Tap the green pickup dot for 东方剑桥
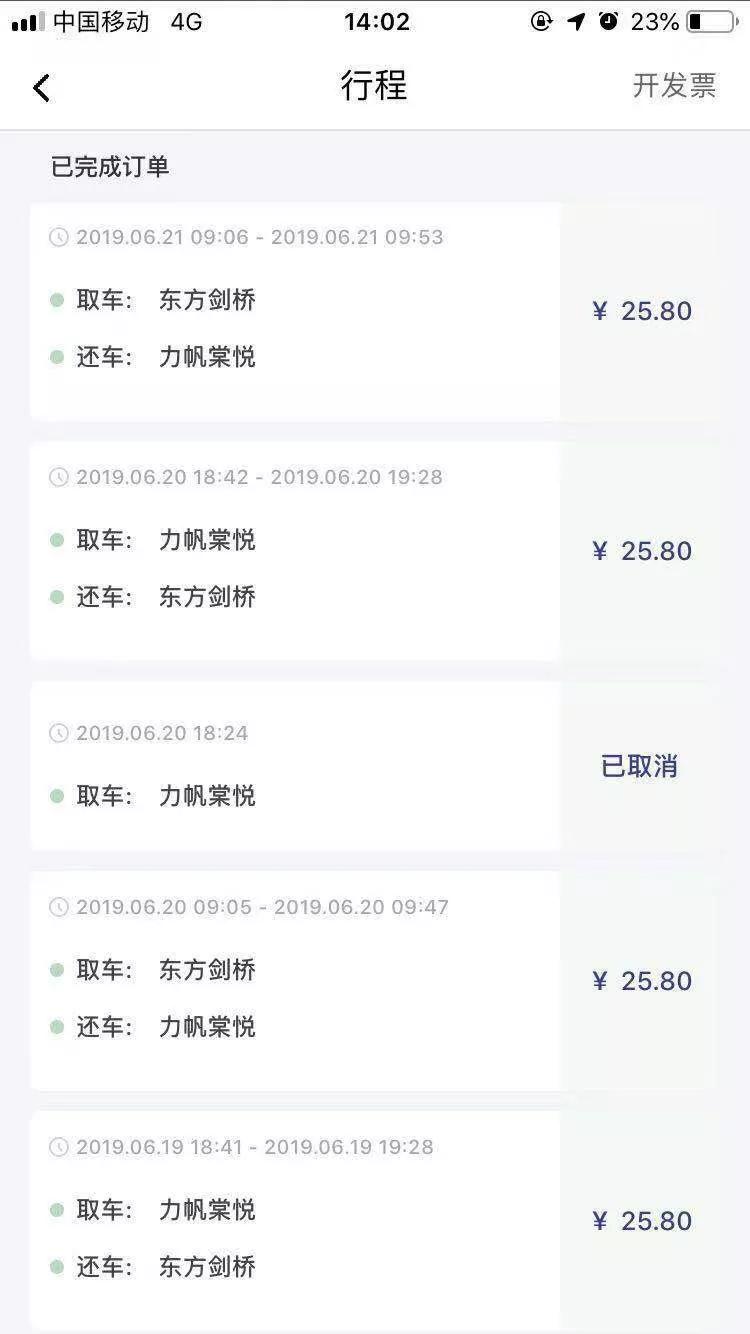The width and height of the screenshot is (750, 1334). [57, 300]
